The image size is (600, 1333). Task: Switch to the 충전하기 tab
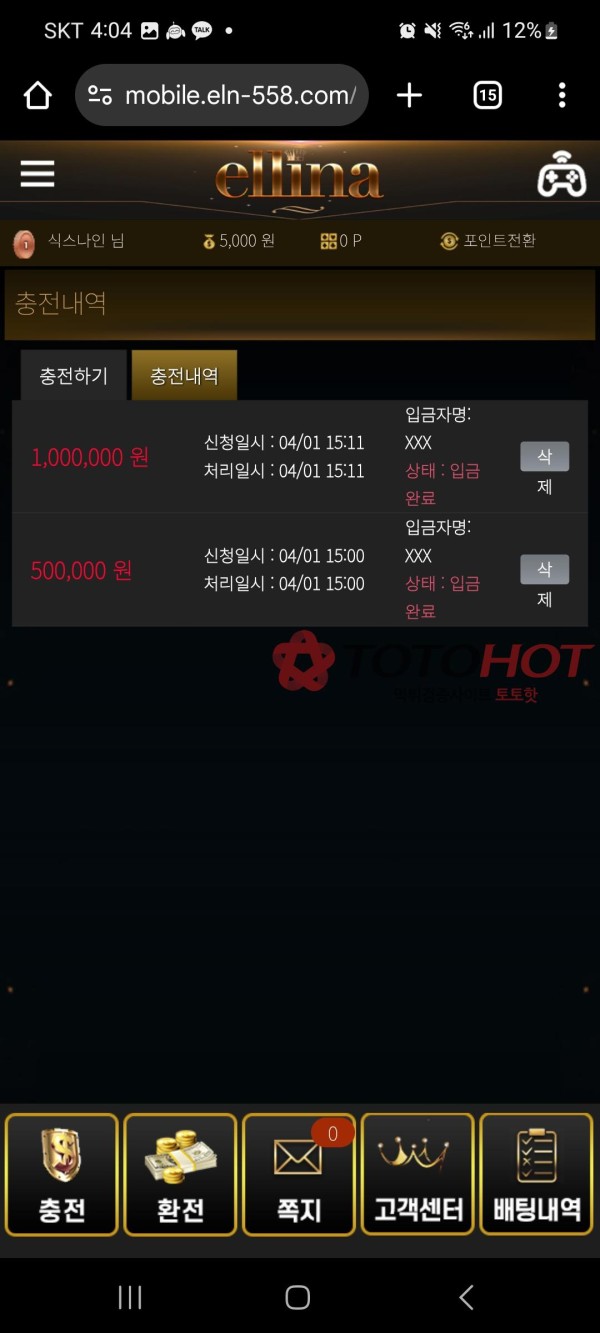click(x=73, y=377)
